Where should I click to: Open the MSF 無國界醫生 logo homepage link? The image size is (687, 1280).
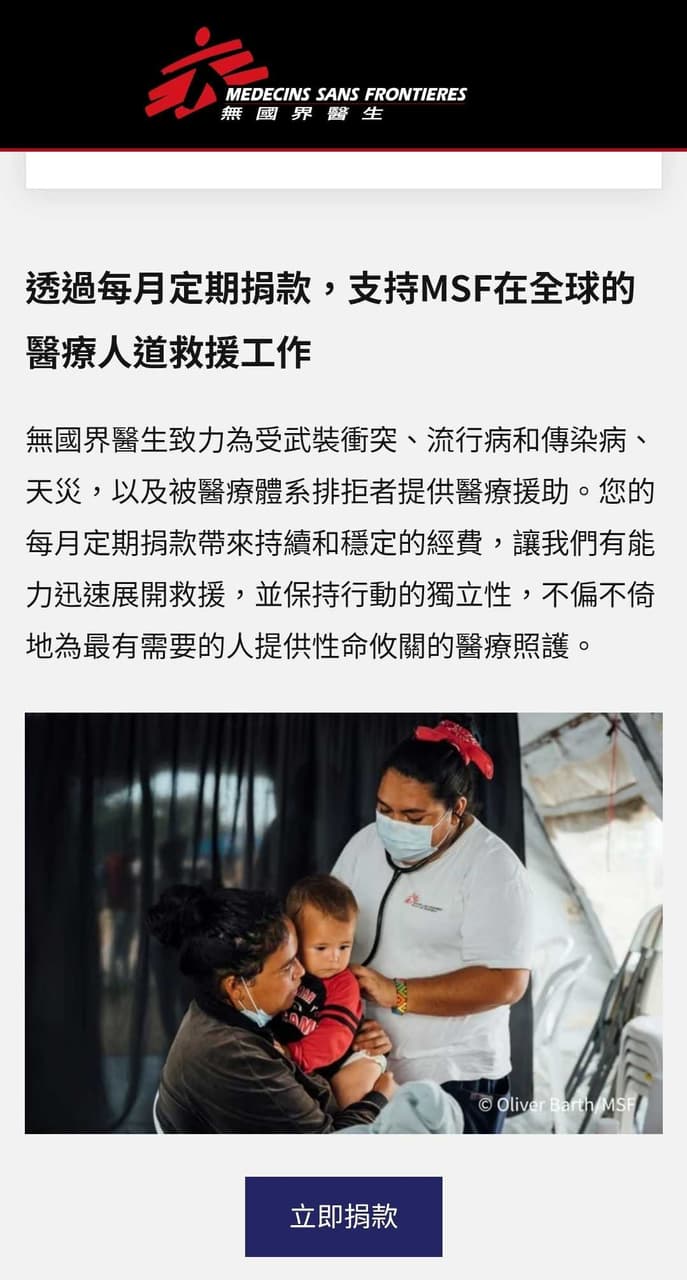(306, 74)
